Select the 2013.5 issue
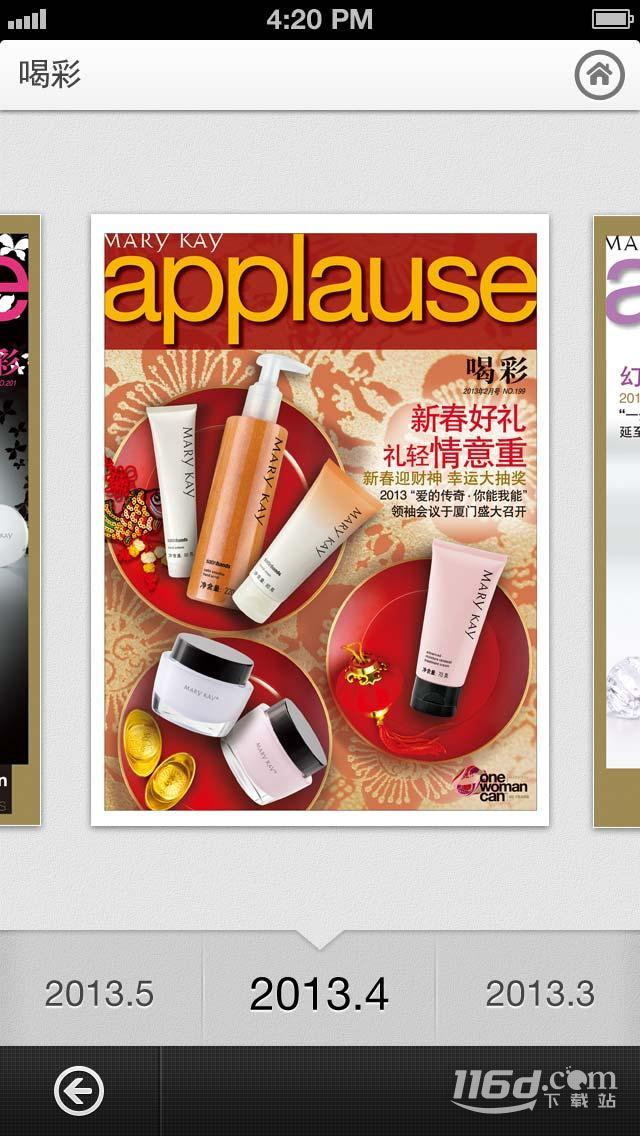This screenshot has width=640, height=1136. point(99,993)
